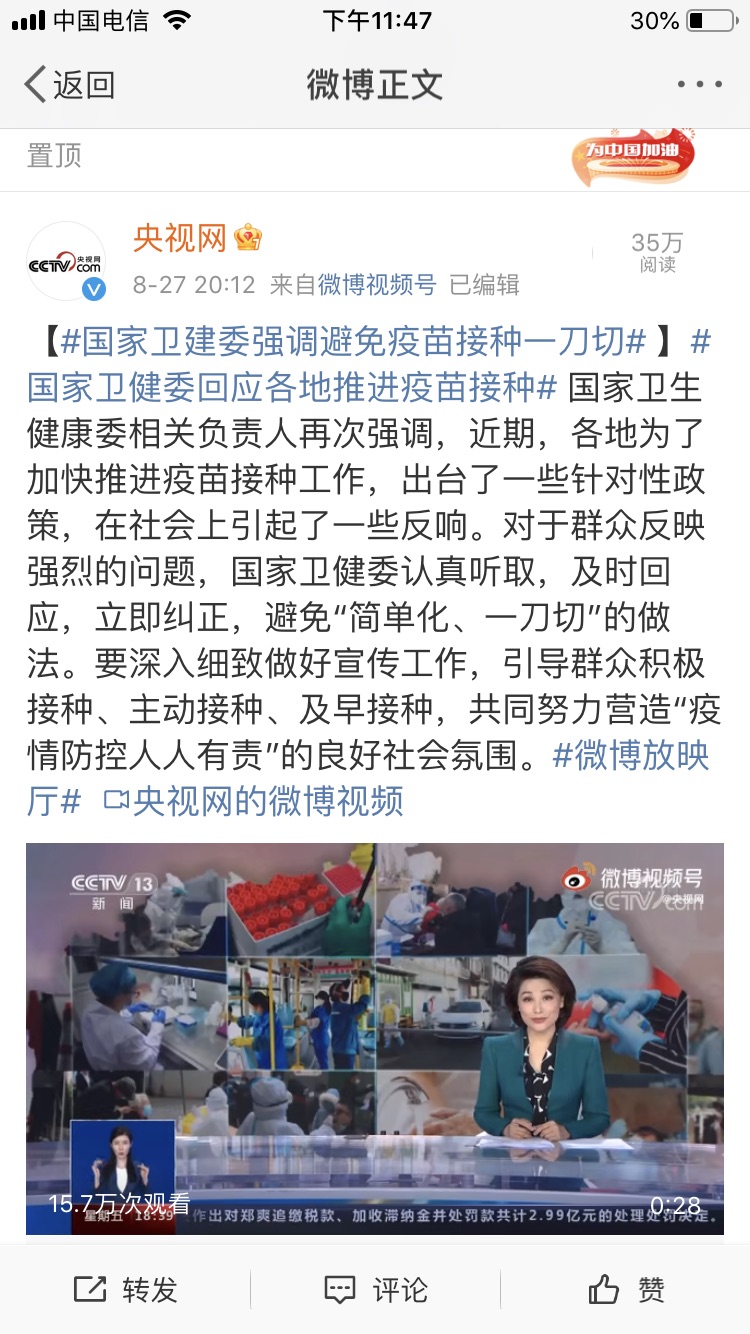Screen dimensions: 750x1334
Task: Open the 评论 comment button
Action: [x=376, y=1290]
